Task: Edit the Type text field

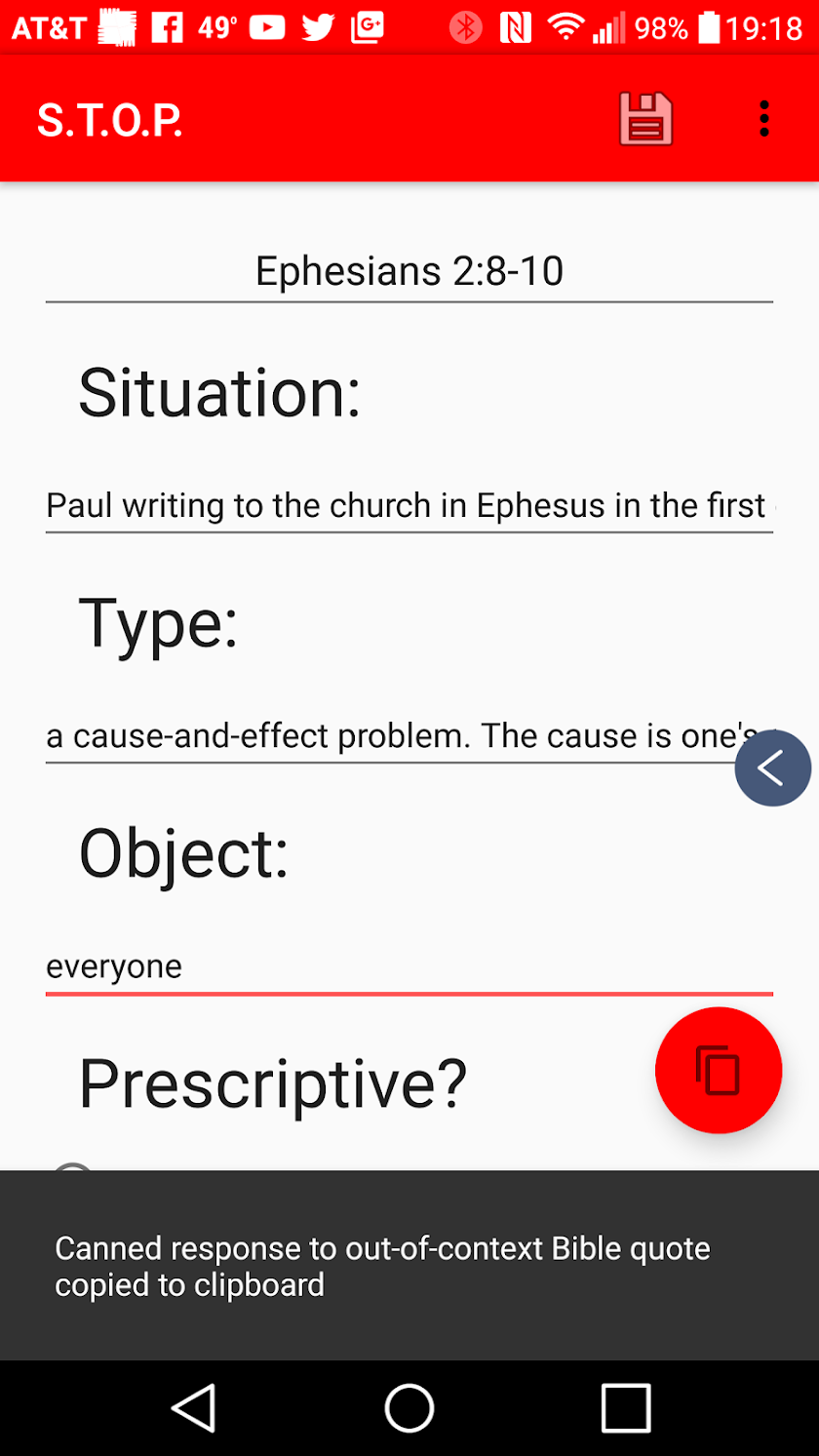Action: 390,735
